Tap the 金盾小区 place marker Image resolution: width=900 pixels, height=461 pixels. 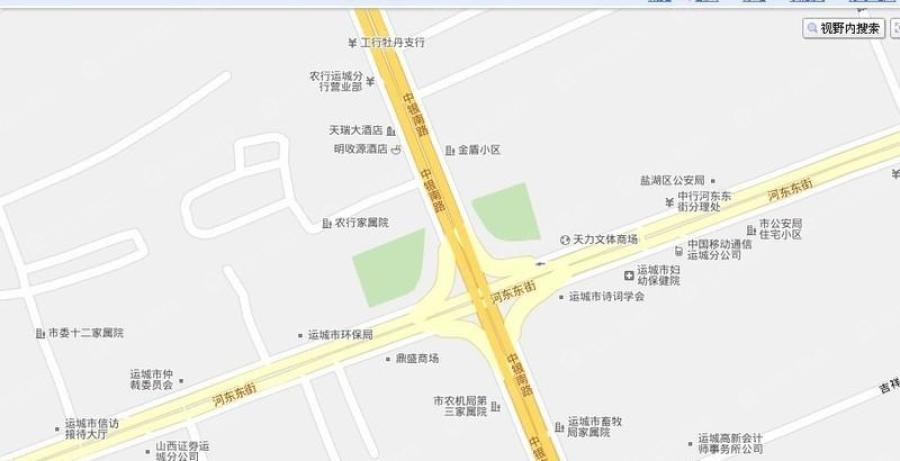(x=450, y=150)
